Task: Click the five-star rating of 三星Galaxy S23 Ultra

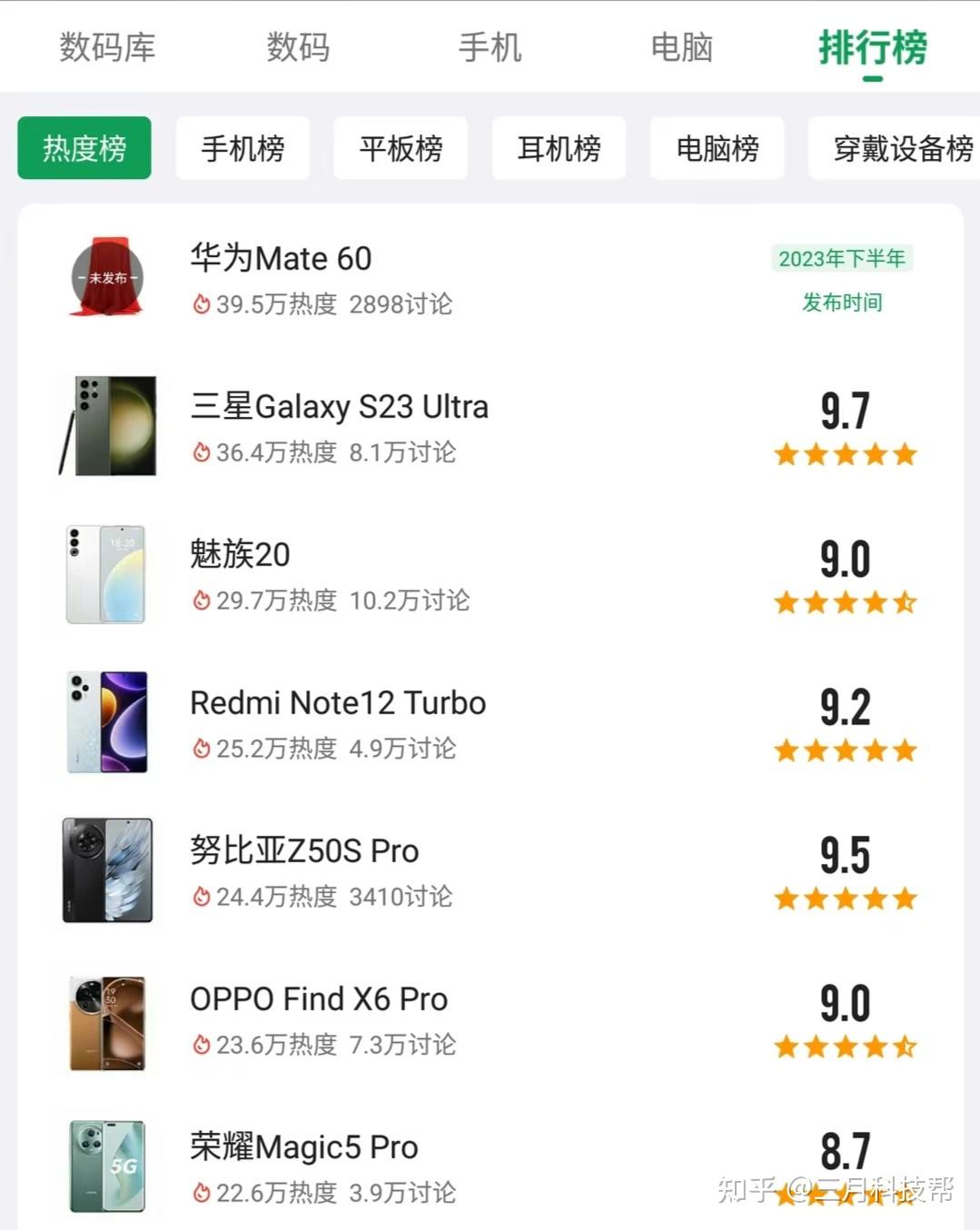Action: click(x=844, y=454)
